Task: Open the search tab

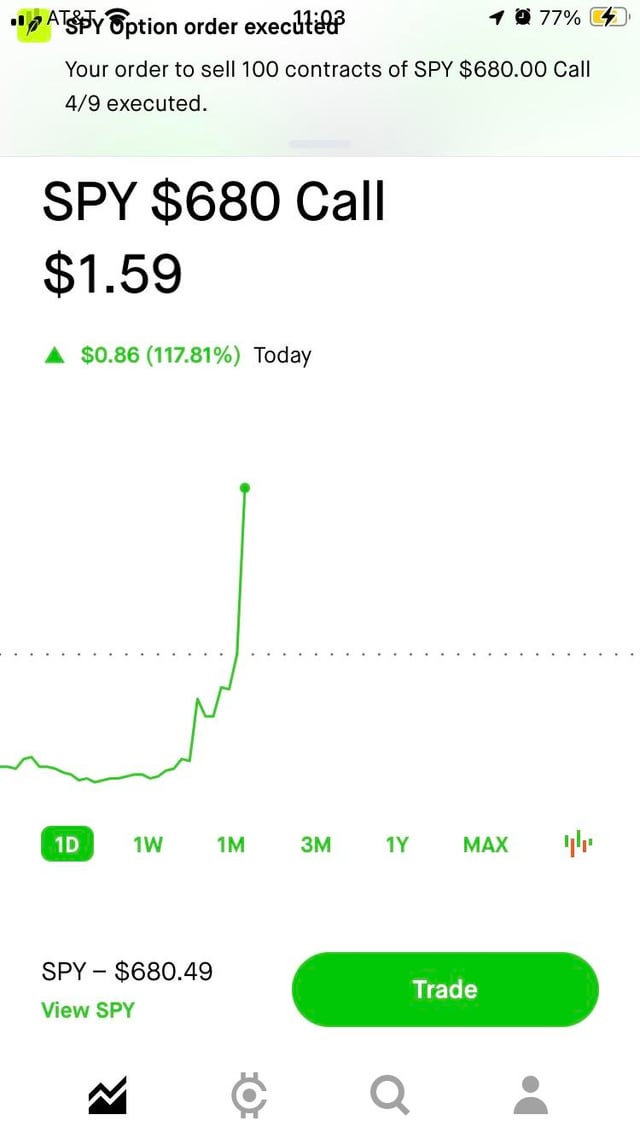Action: (389, 1095)
